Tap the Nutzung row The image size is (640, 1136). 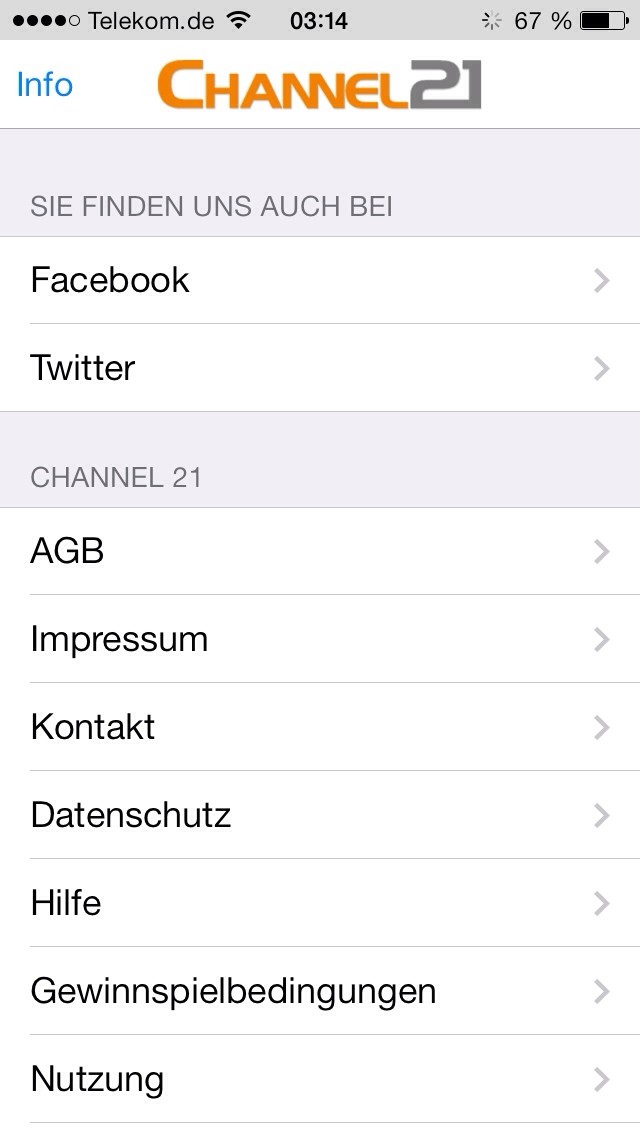click(x=320, y=1079)
